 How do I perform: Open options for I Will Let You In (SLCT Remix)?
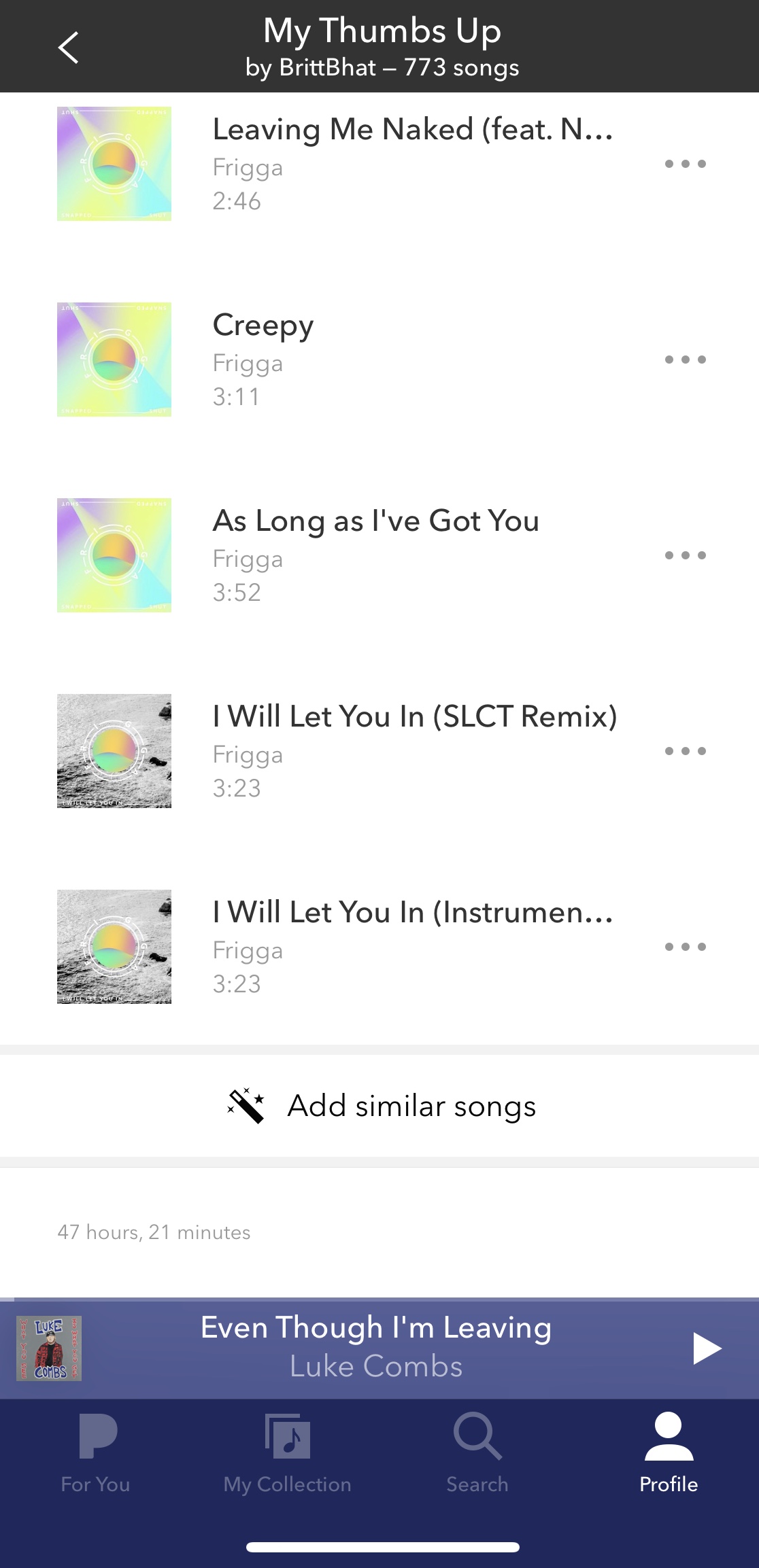point(685,751)
